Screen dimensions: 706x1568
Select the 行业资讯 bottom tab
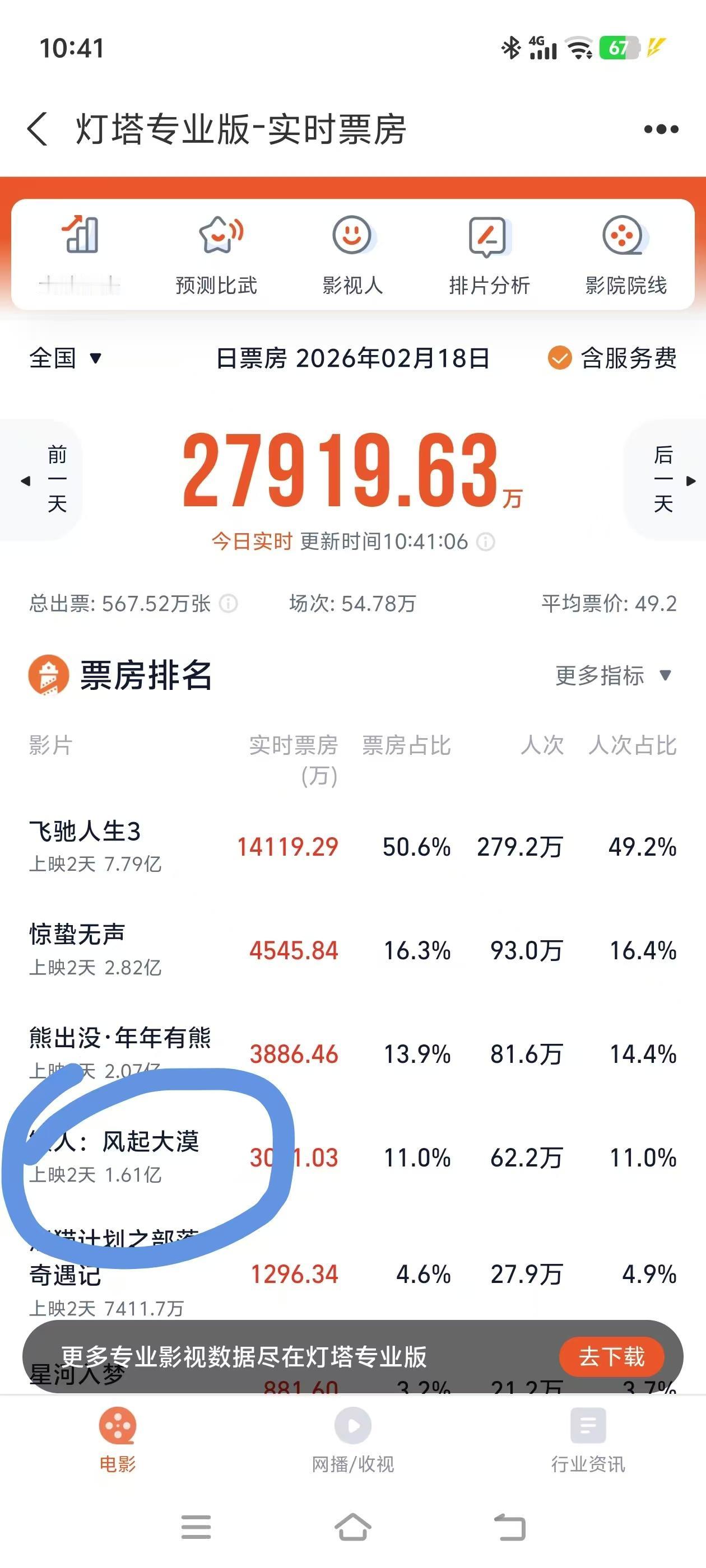(587, 1443)
